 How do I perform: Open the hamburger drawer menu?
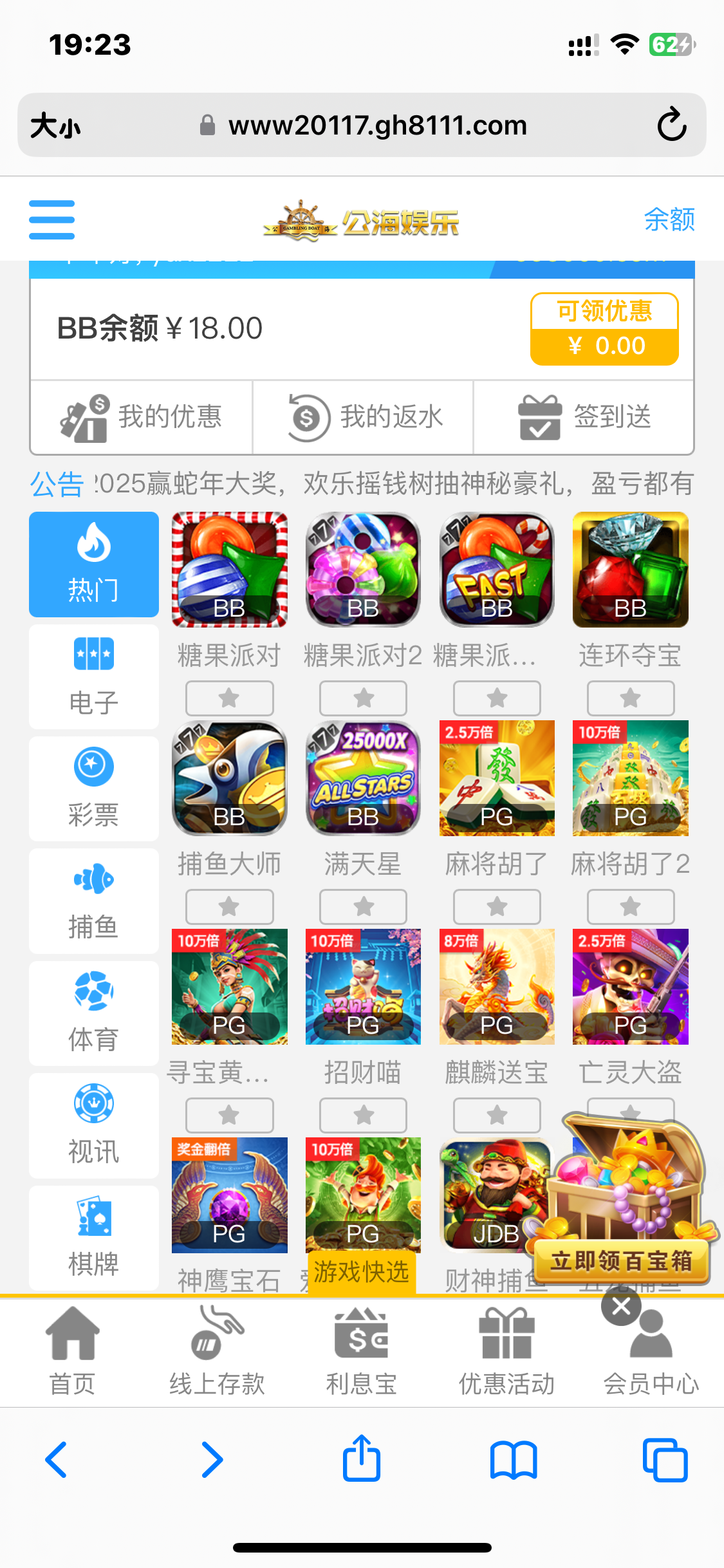point(52,219)
